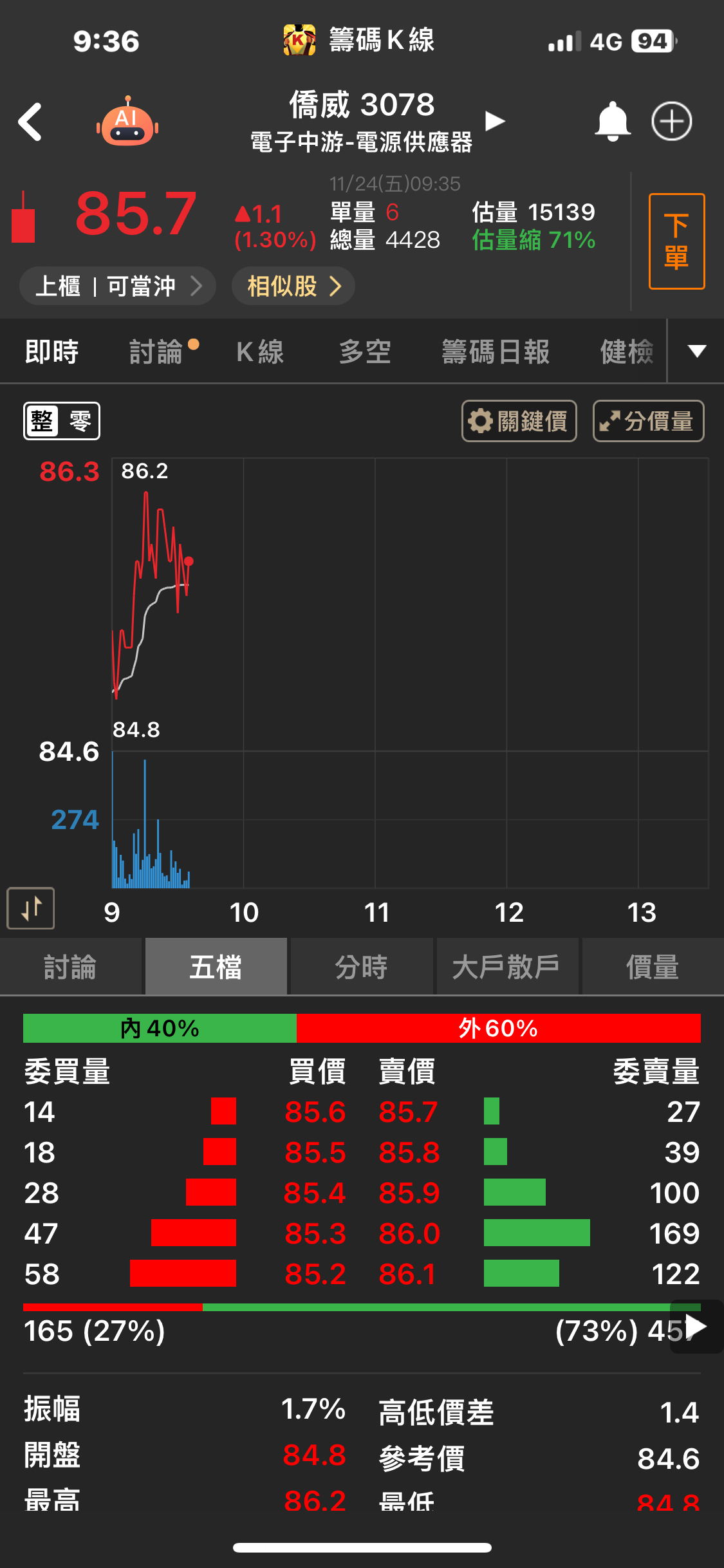This screenshot has width=724, height=1568.
Task: Toggle the 整/零 lot switch
Action: [62, 422]
